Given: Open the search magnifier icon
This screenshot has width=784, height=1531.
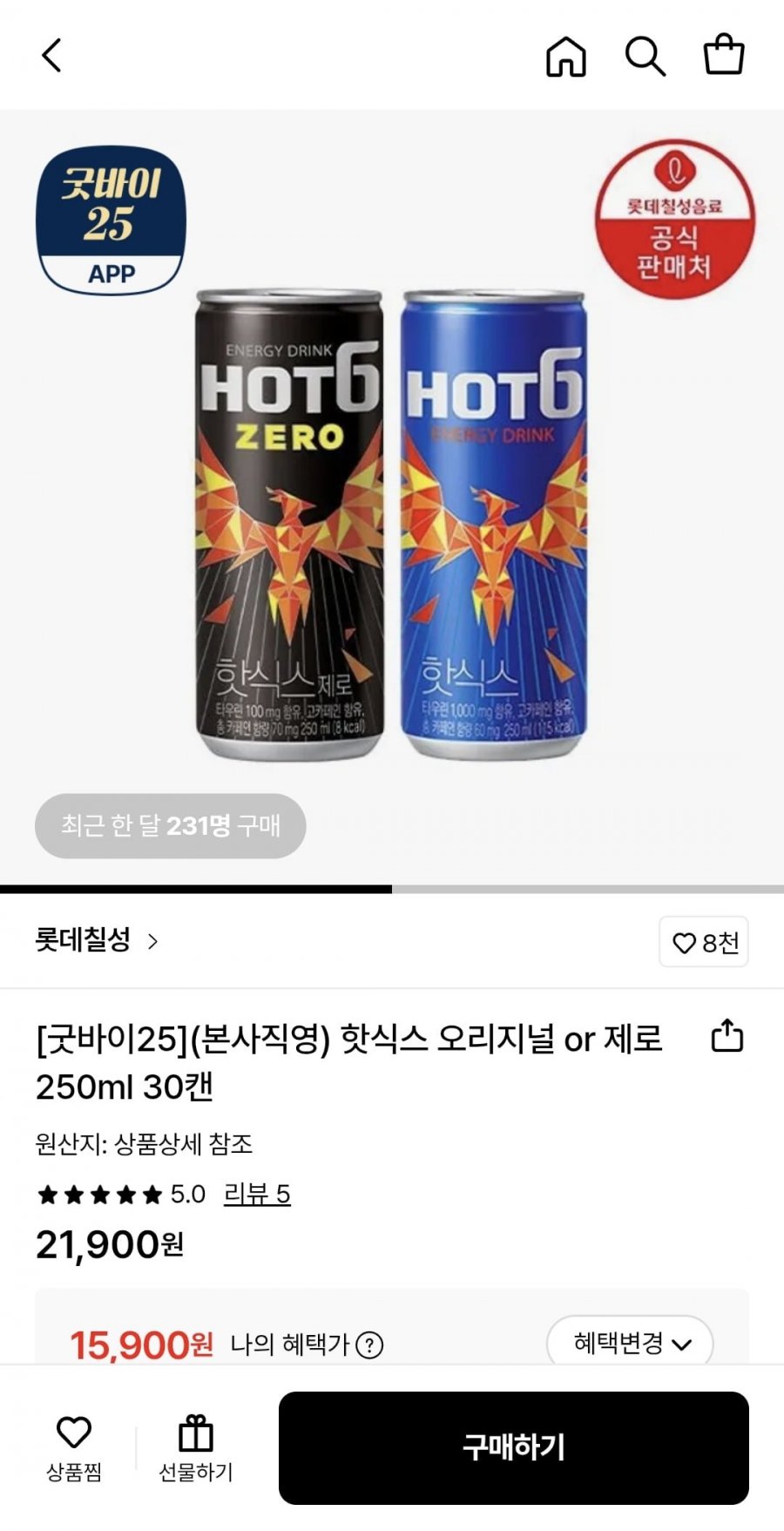Looking at the screenshot, I should click(645, 57).
